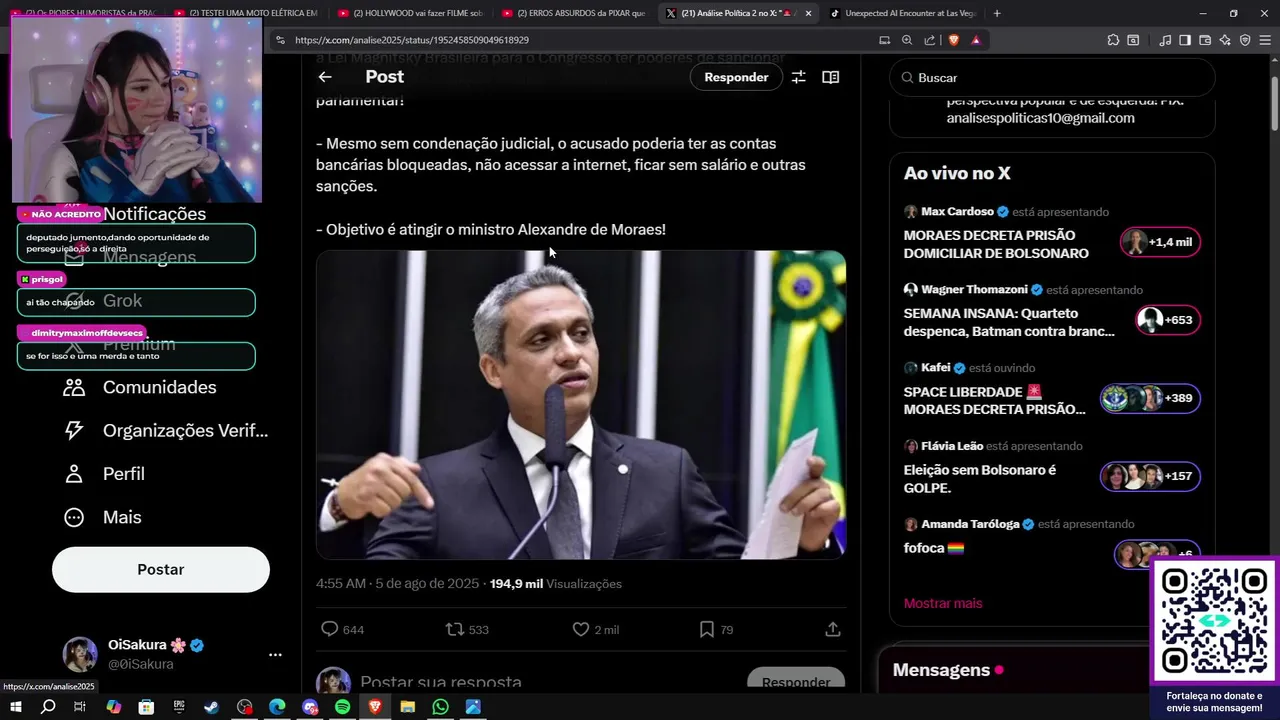The height and width of the screenshot is (720, 1280).
Task: Open Organizações Verificadas in the sidebar
Action: click(x=185, y=430)
